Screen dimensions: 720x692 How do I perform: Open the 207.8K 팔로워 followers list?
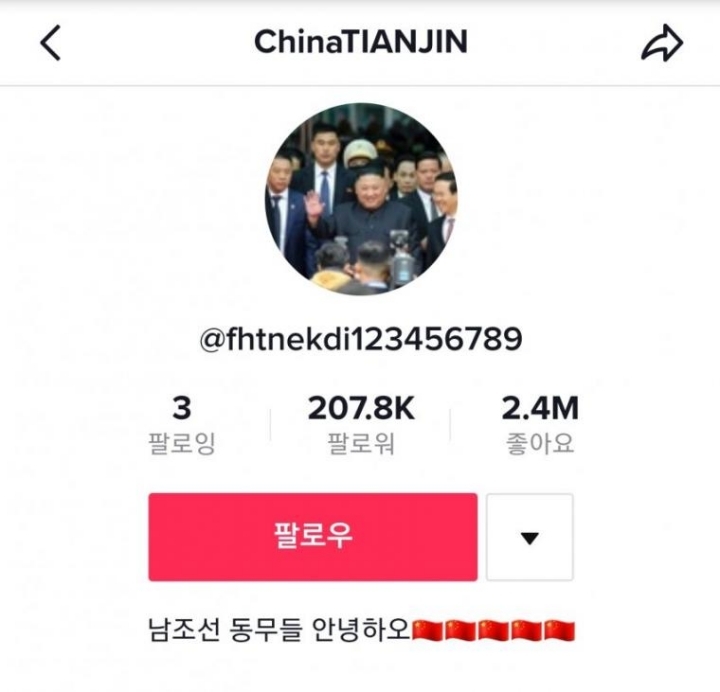(x=361, y=424)
